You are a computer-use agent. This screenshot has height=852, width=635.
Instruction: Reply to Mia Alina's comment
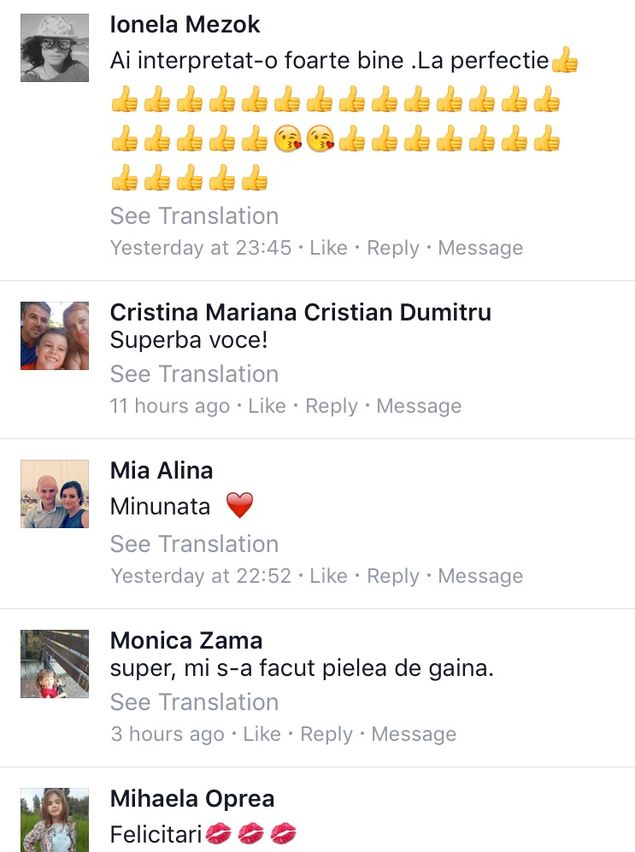pyautogui.click(x=392, y=576)
